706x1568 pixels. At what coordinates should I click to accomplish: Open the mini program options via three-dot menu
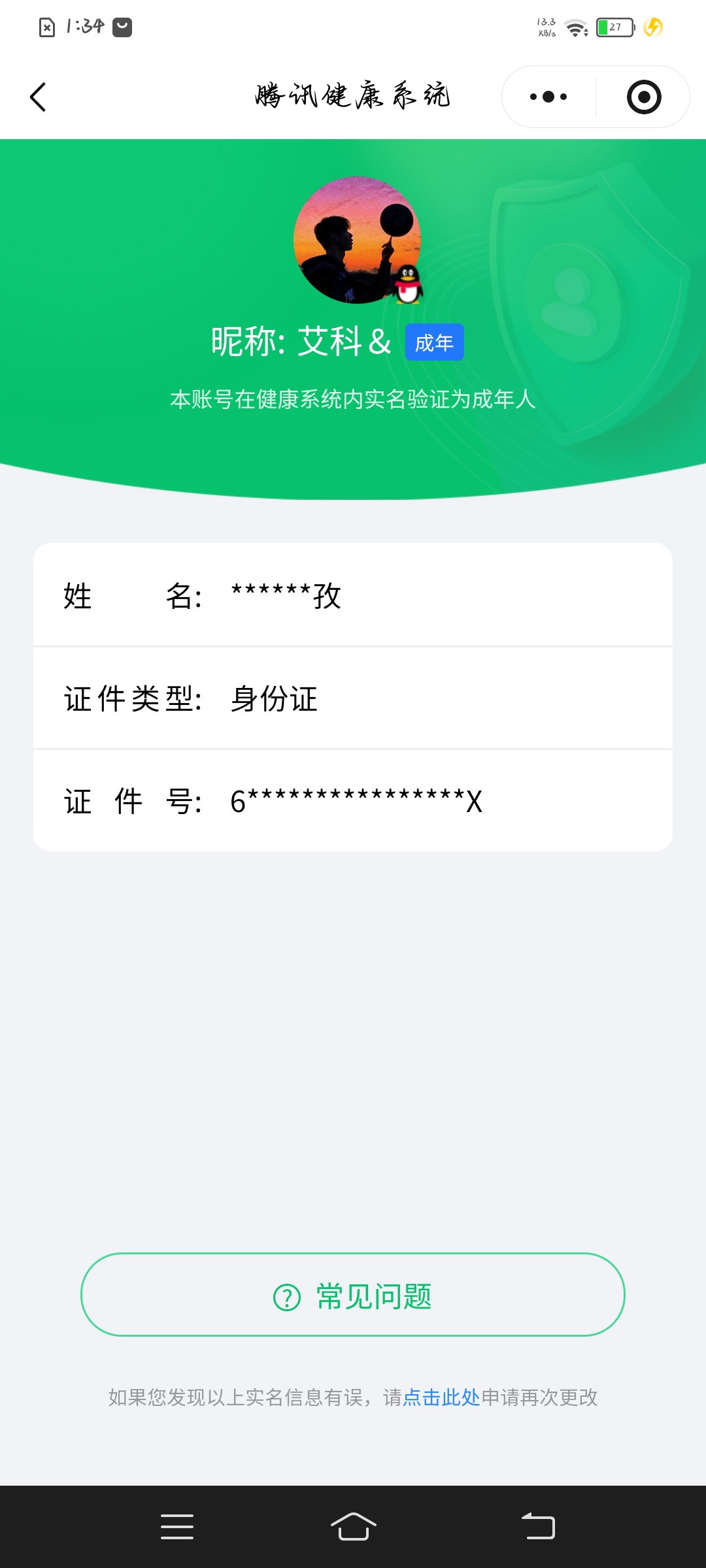pyautogui.click(x=548, y=96)
